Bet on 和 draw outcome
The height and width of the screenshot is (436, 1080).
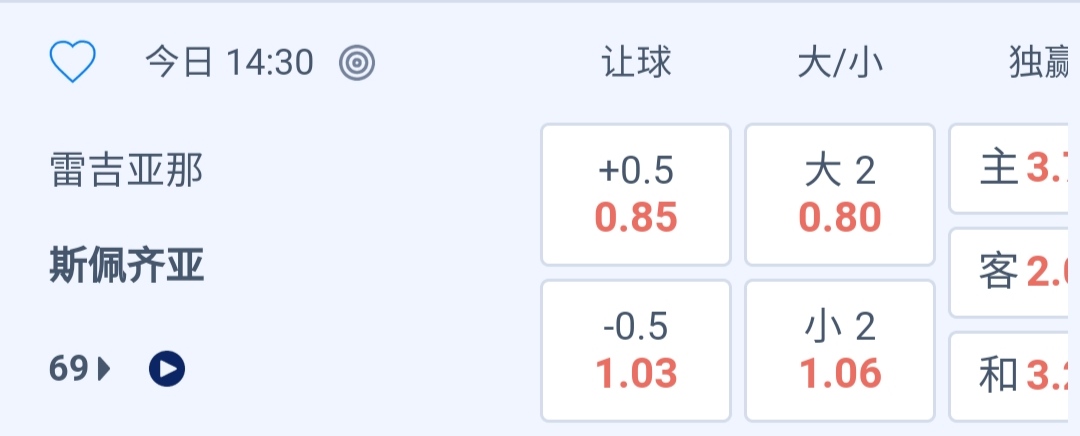pyautogui.click(x=1014, y=376)
